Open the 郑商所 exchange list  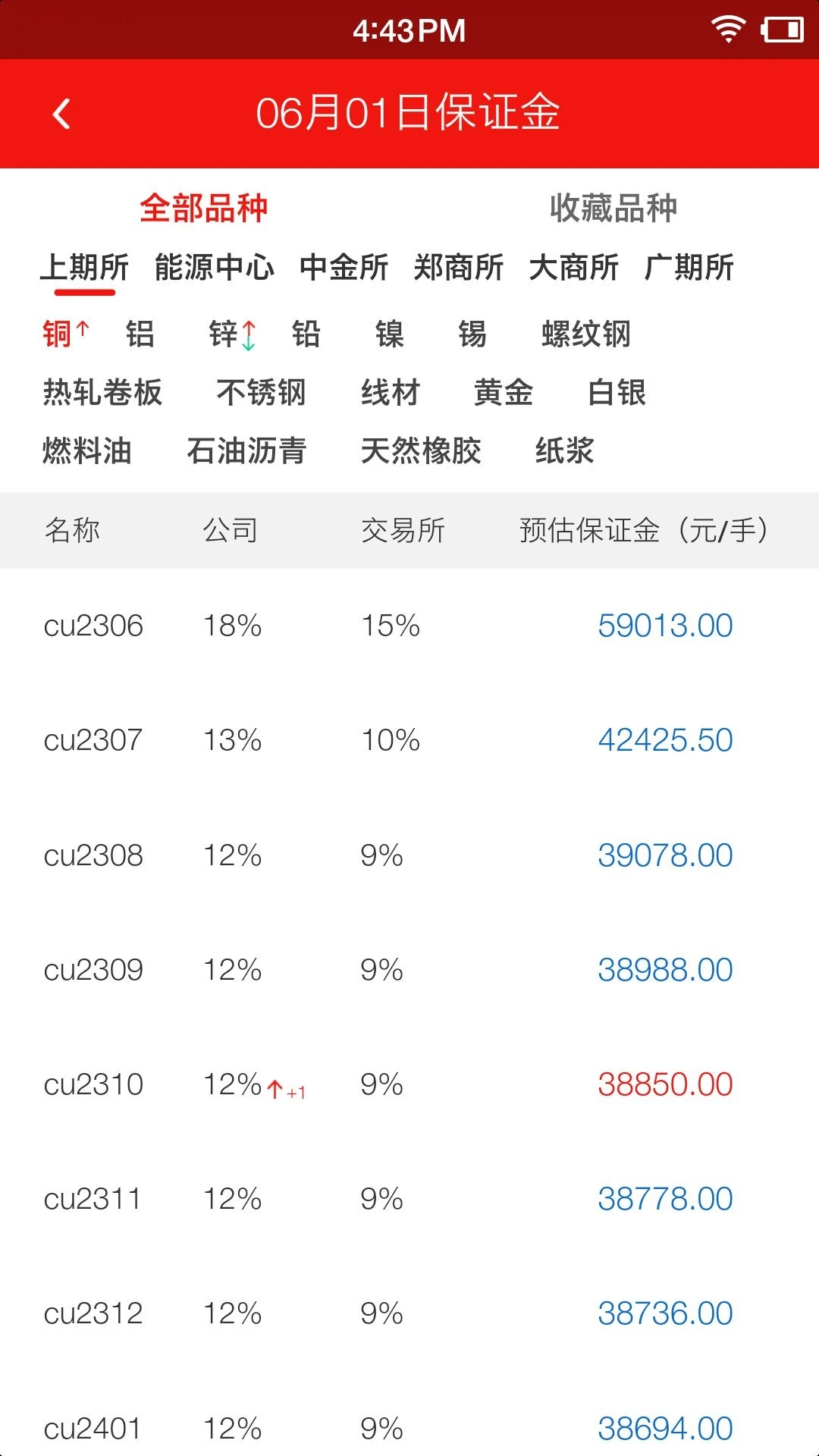click(458, 268)
